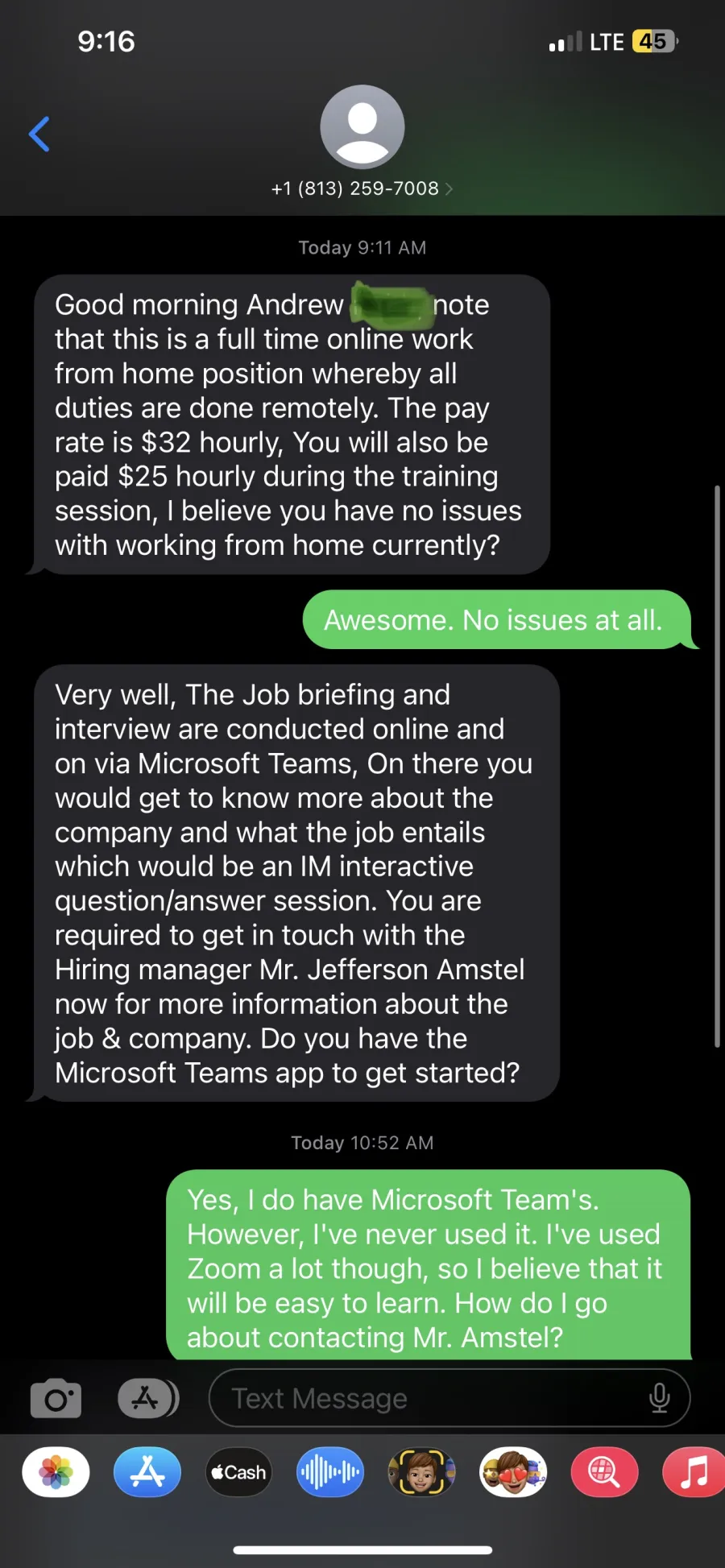Open the Photos app in the app strip

pos(56,1472)
